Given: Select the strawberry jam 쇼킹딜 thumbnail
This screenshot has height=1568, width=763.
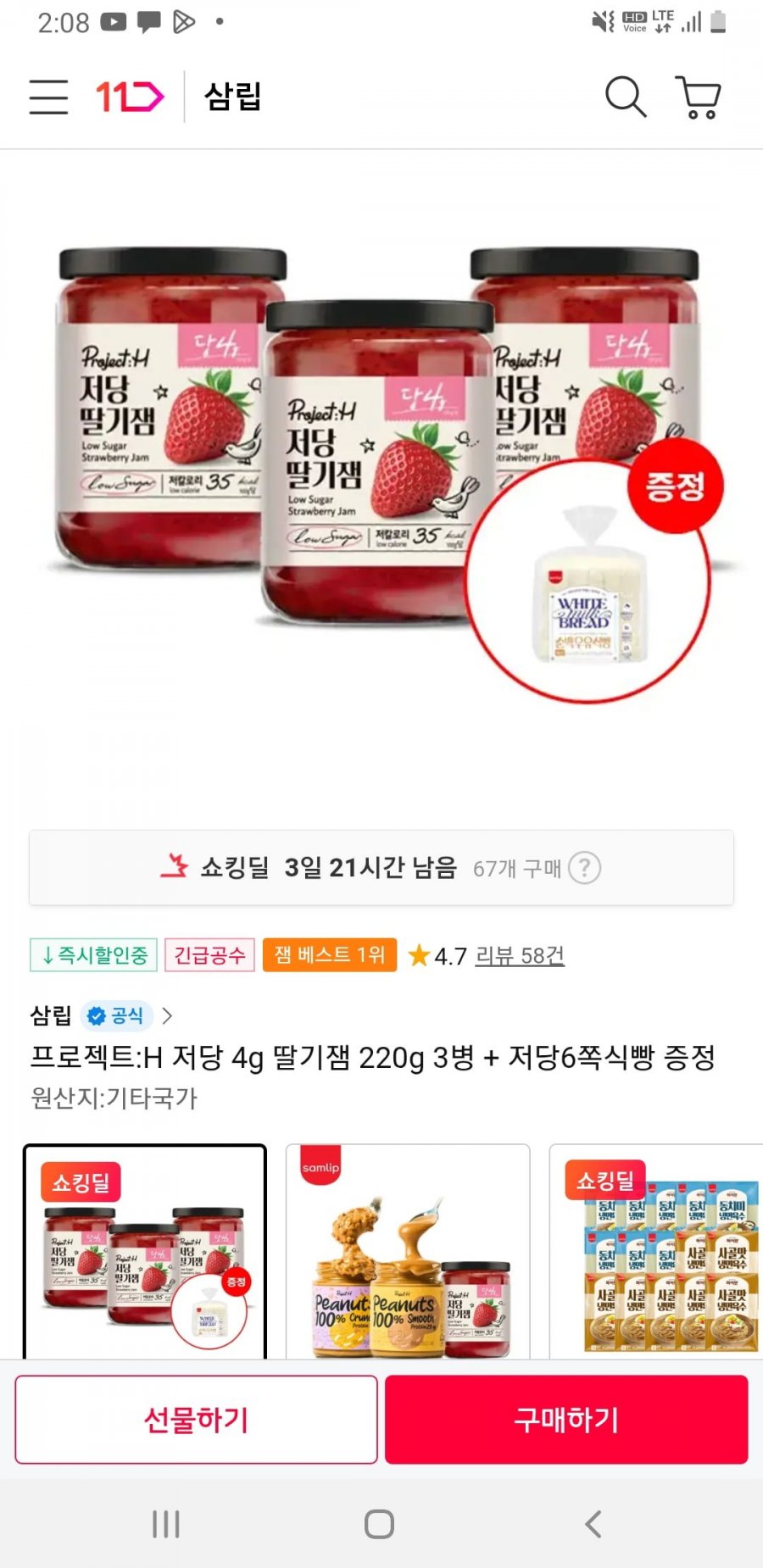Looking at the screenshot, I should tap(145, 1253).
